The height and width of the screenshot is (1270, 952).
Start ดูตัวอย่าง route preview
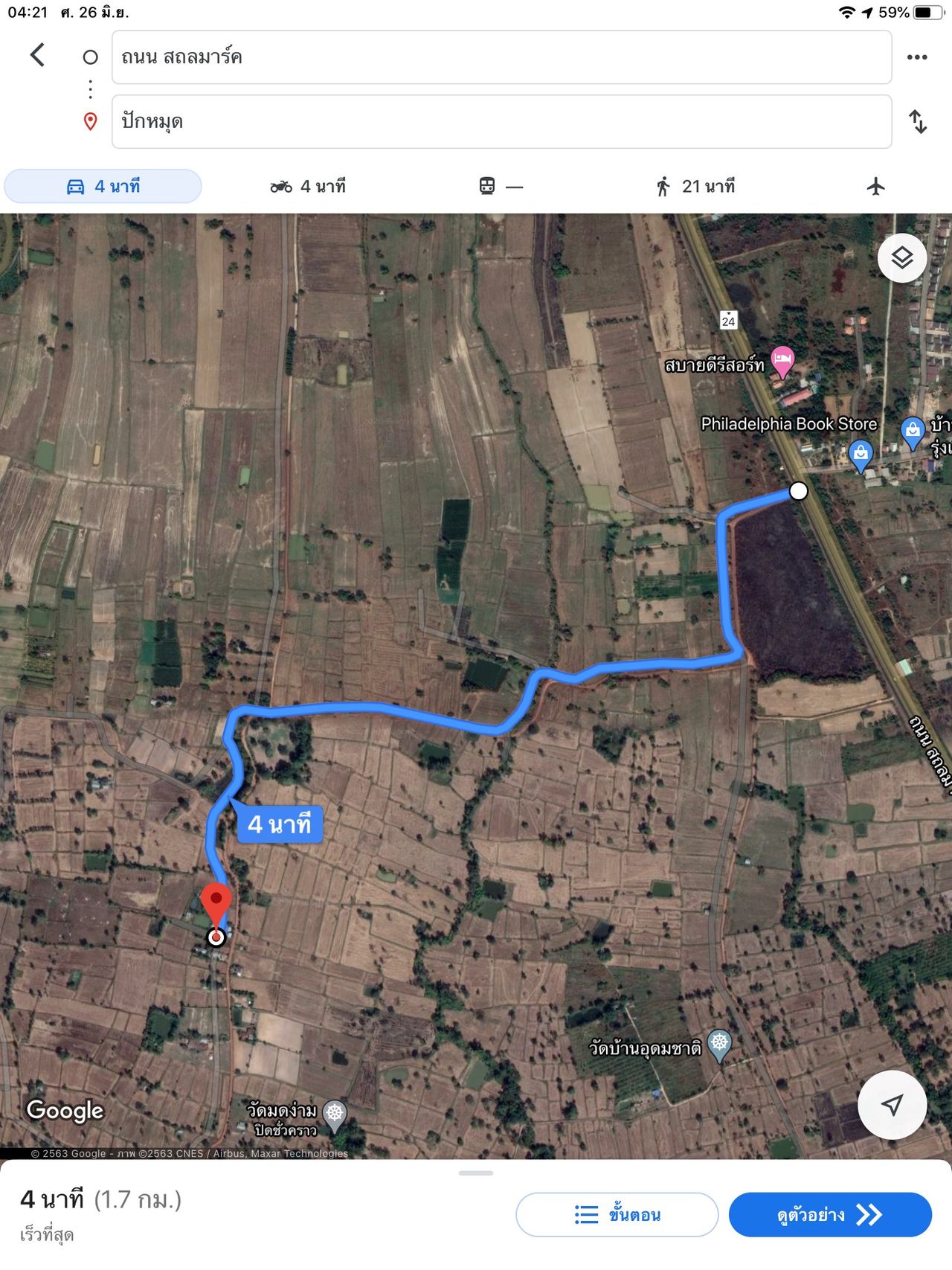(x=830, y=1214)
